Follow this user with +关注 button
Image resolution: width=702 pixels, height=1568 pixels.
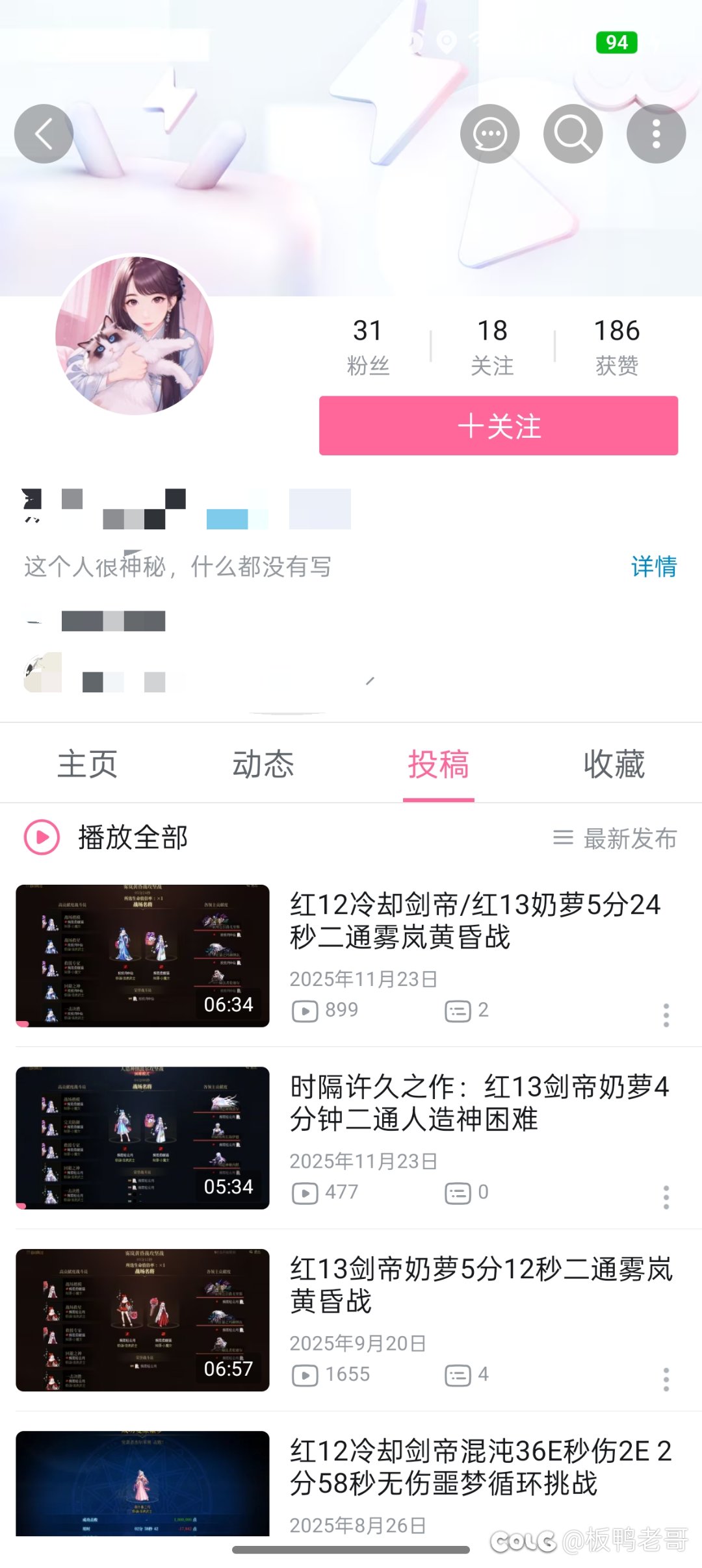[498, 426]
